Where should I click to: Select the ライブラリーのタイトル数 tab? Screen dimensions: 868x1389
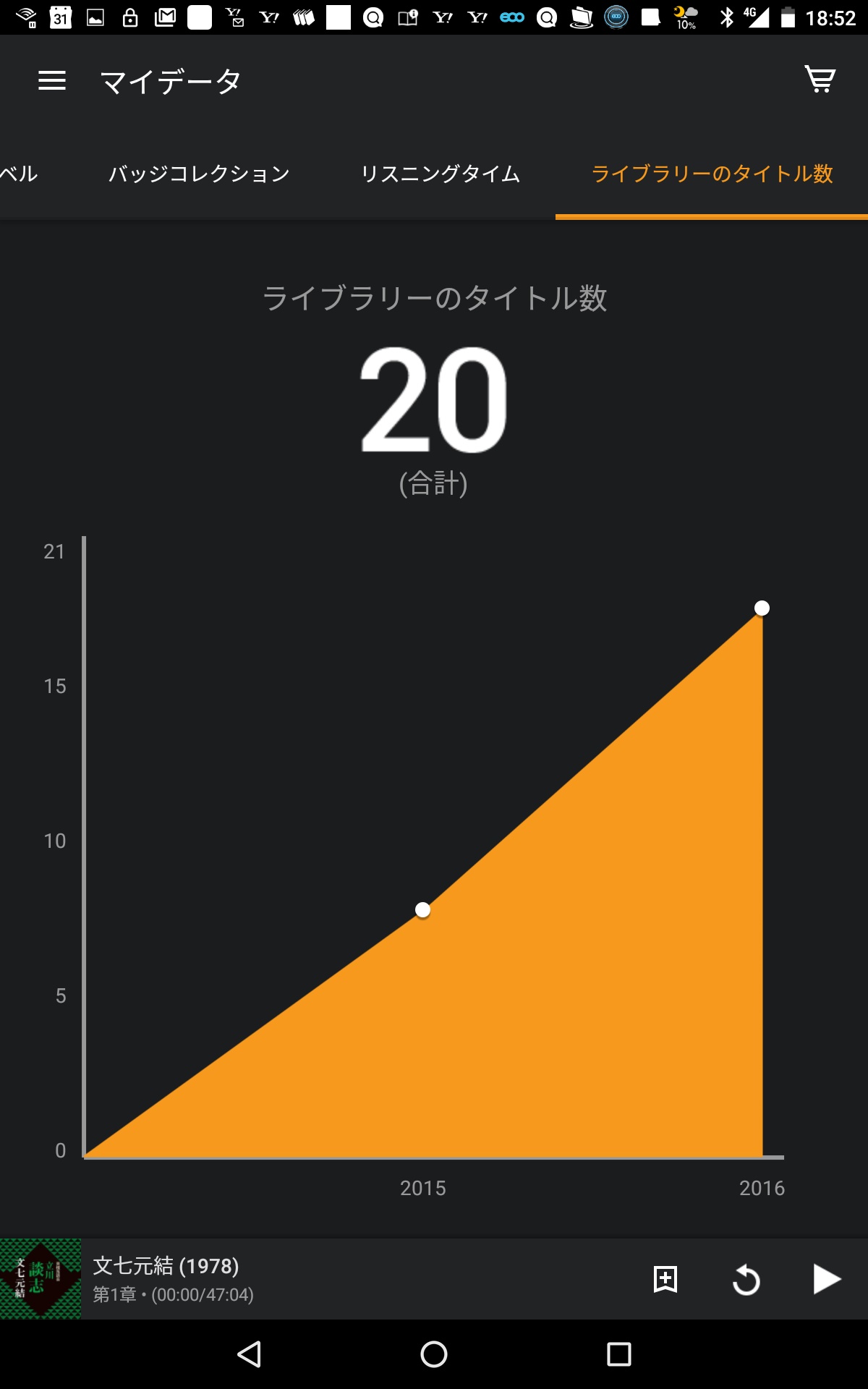click(712, 174)
